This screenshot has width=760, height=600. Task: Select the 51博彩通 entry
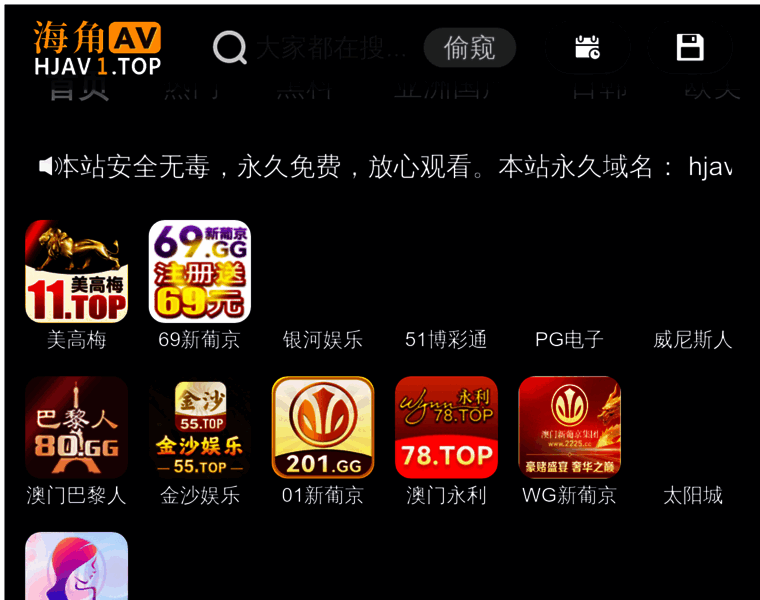coord(445,340)
